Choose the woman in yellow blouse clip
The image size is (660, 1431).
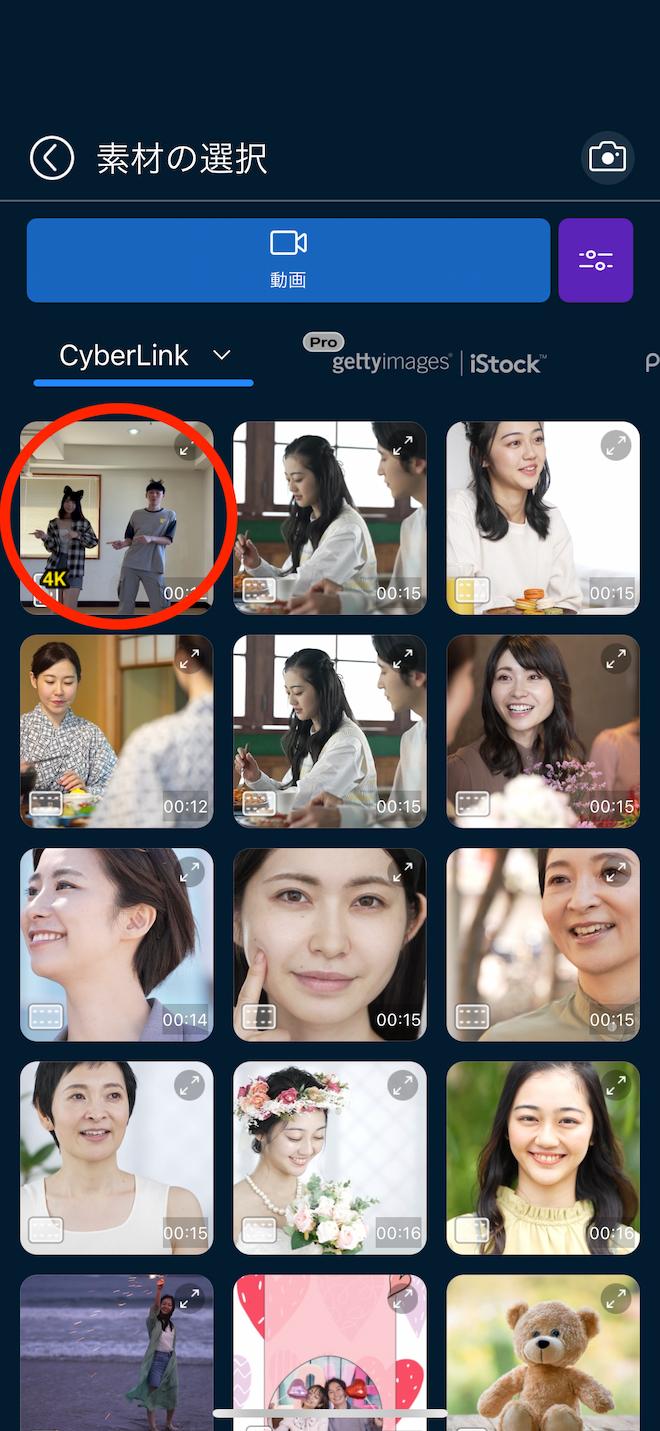[543, 1157]
